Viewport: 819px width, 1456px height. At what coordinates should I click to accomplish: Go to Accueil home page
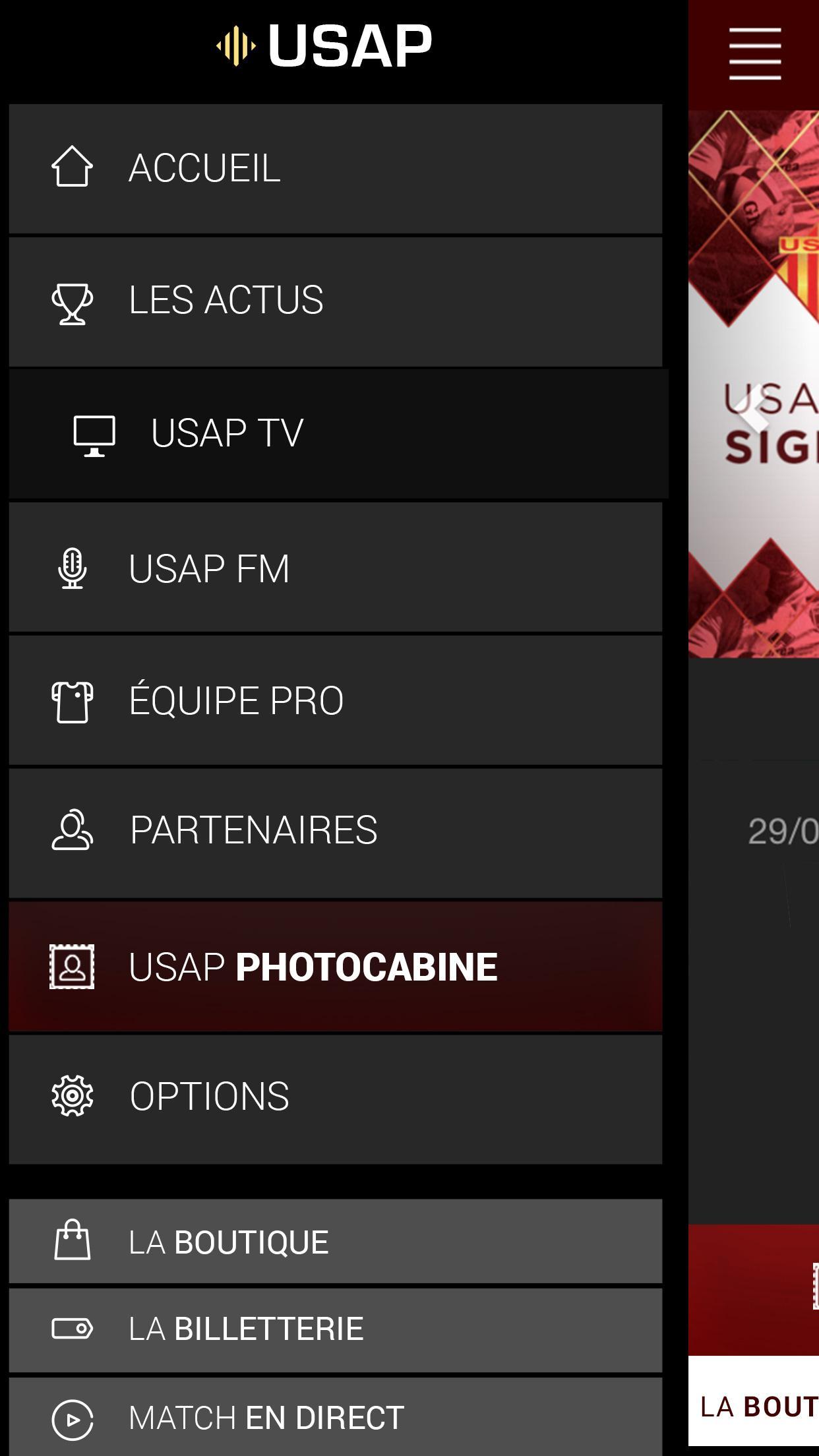click(x=335, y=168)
